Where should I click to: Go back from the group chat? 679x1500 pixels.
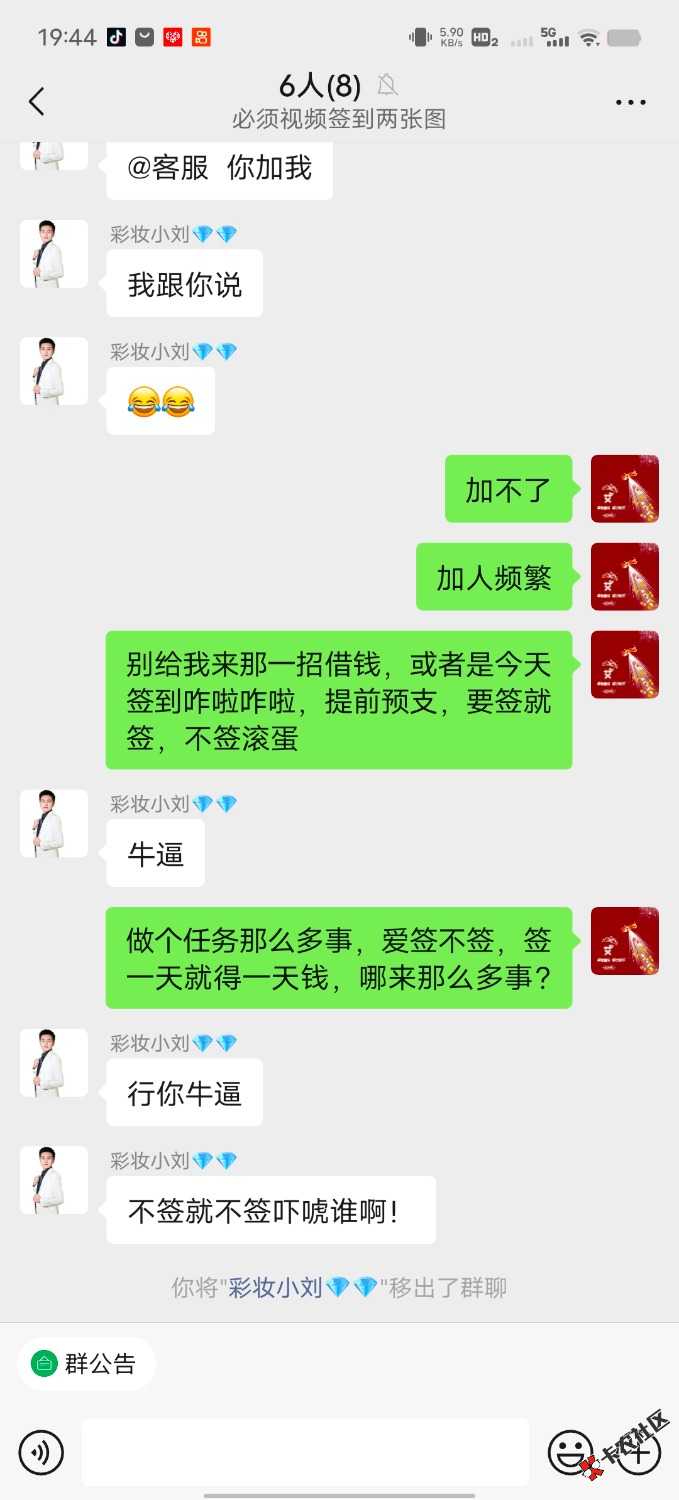point(37,101)
